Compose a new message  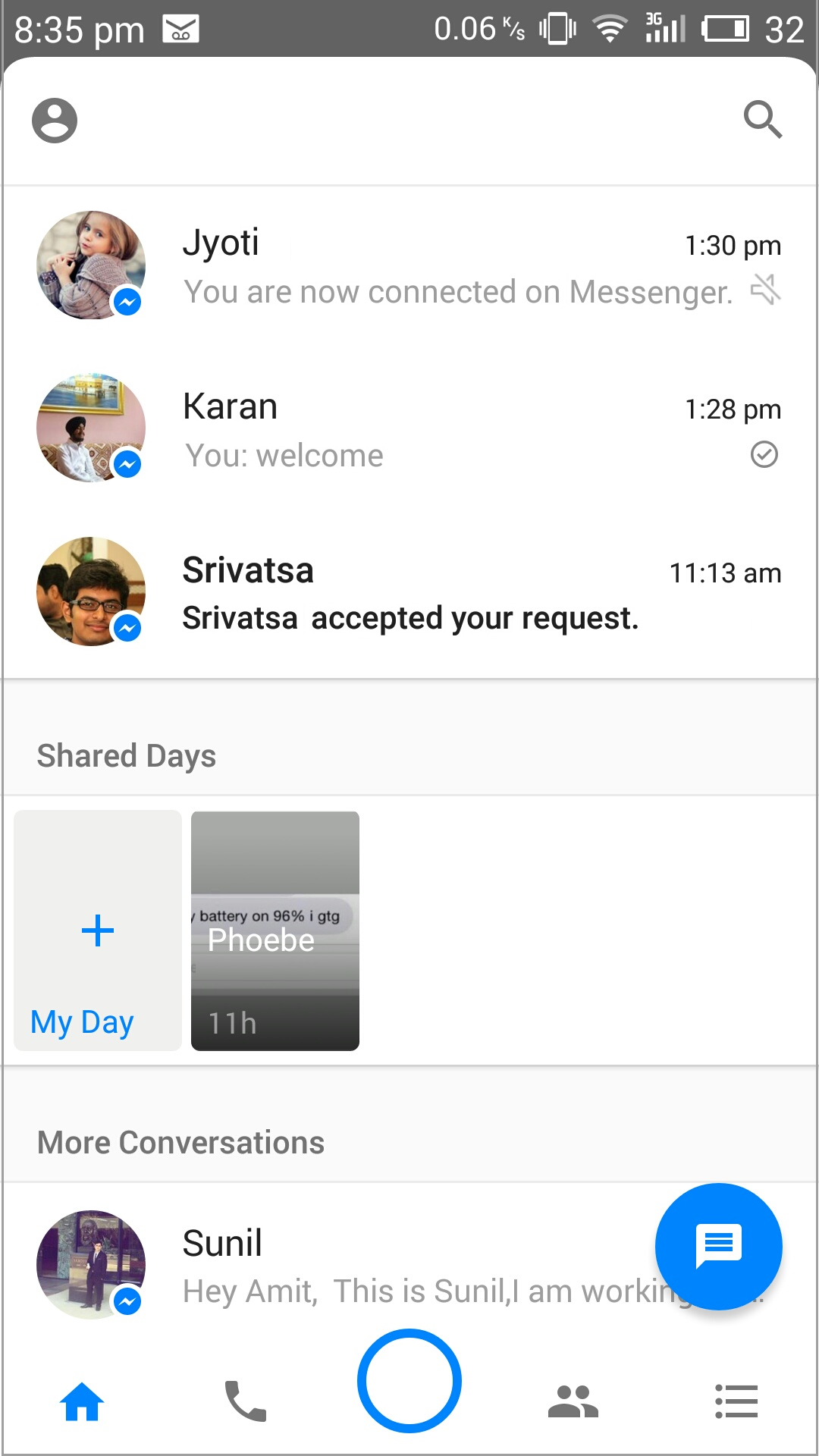point(718,1246)
